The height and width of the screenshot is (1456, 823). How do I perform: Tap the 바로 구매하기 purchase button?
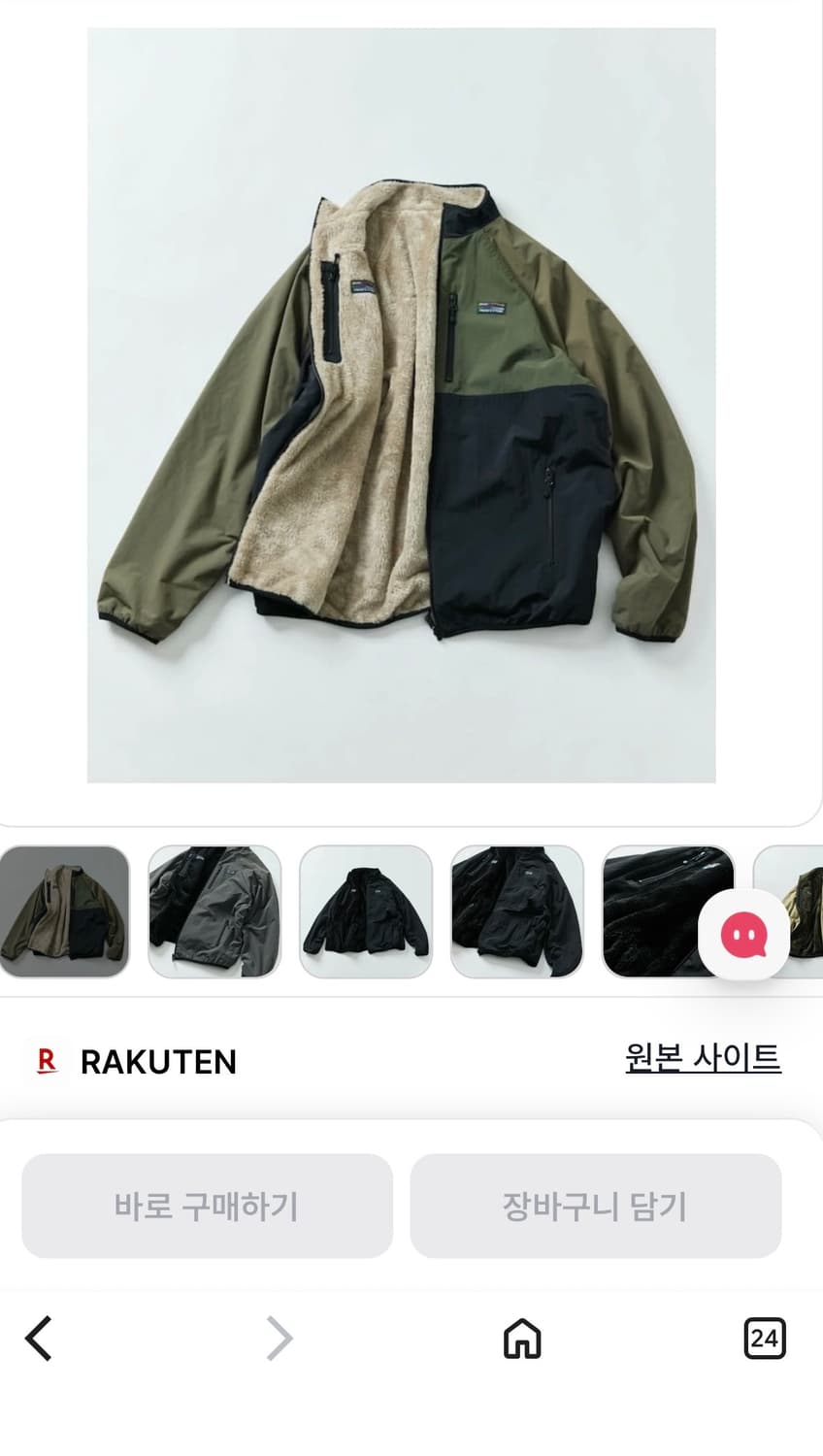tap(207, 1207)
